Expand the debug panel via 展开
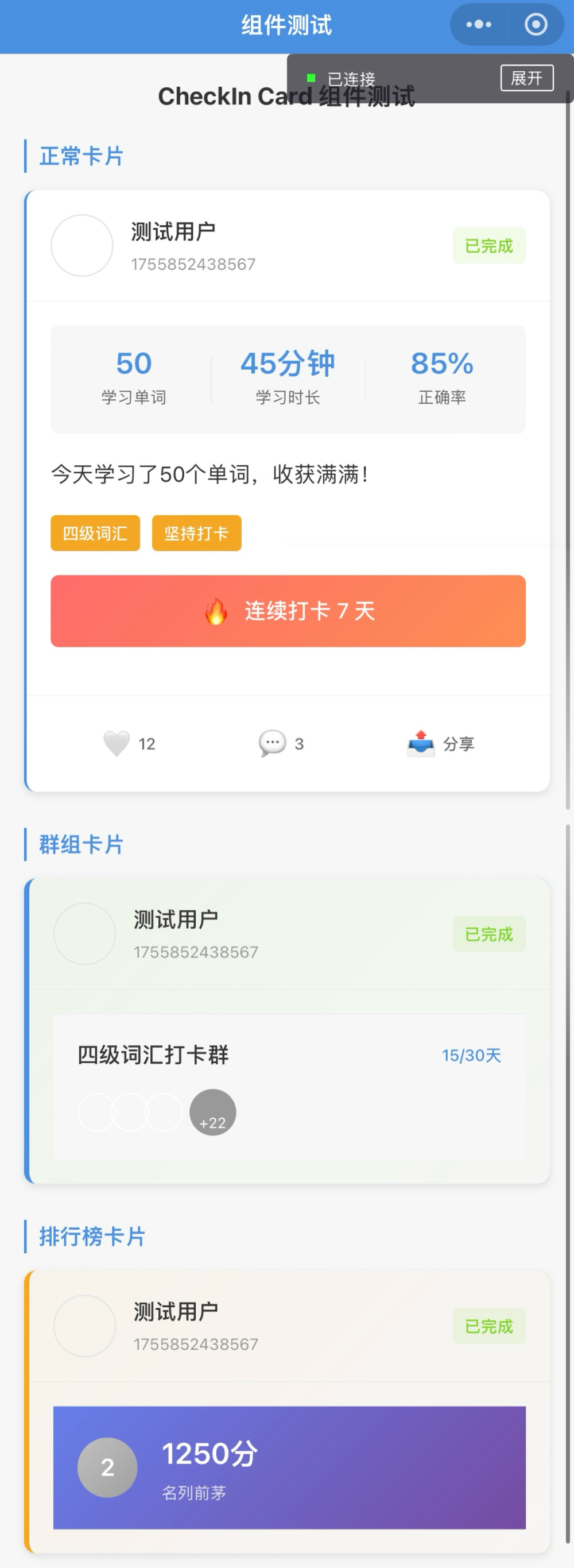Viewport: 574px width, 1568px height. pos(526,78)
